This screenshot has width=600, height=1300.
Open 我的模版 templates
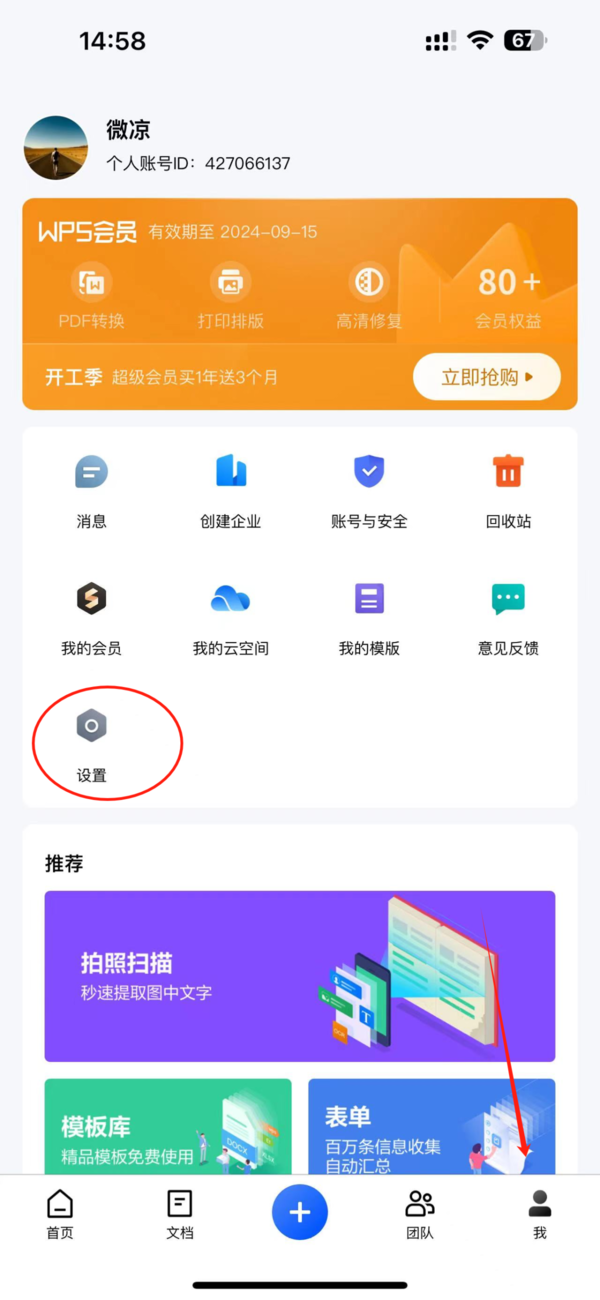point(369,618)
